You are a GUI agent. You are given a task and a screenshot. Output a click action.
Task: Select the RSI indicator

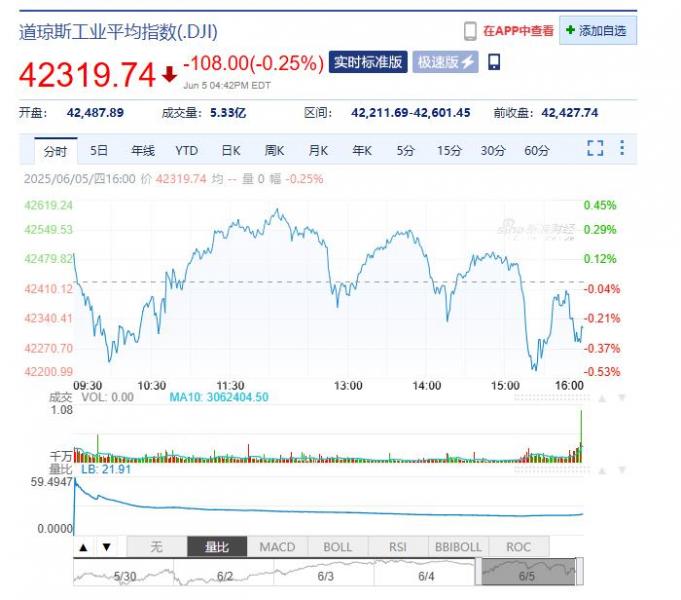point(398,547)
